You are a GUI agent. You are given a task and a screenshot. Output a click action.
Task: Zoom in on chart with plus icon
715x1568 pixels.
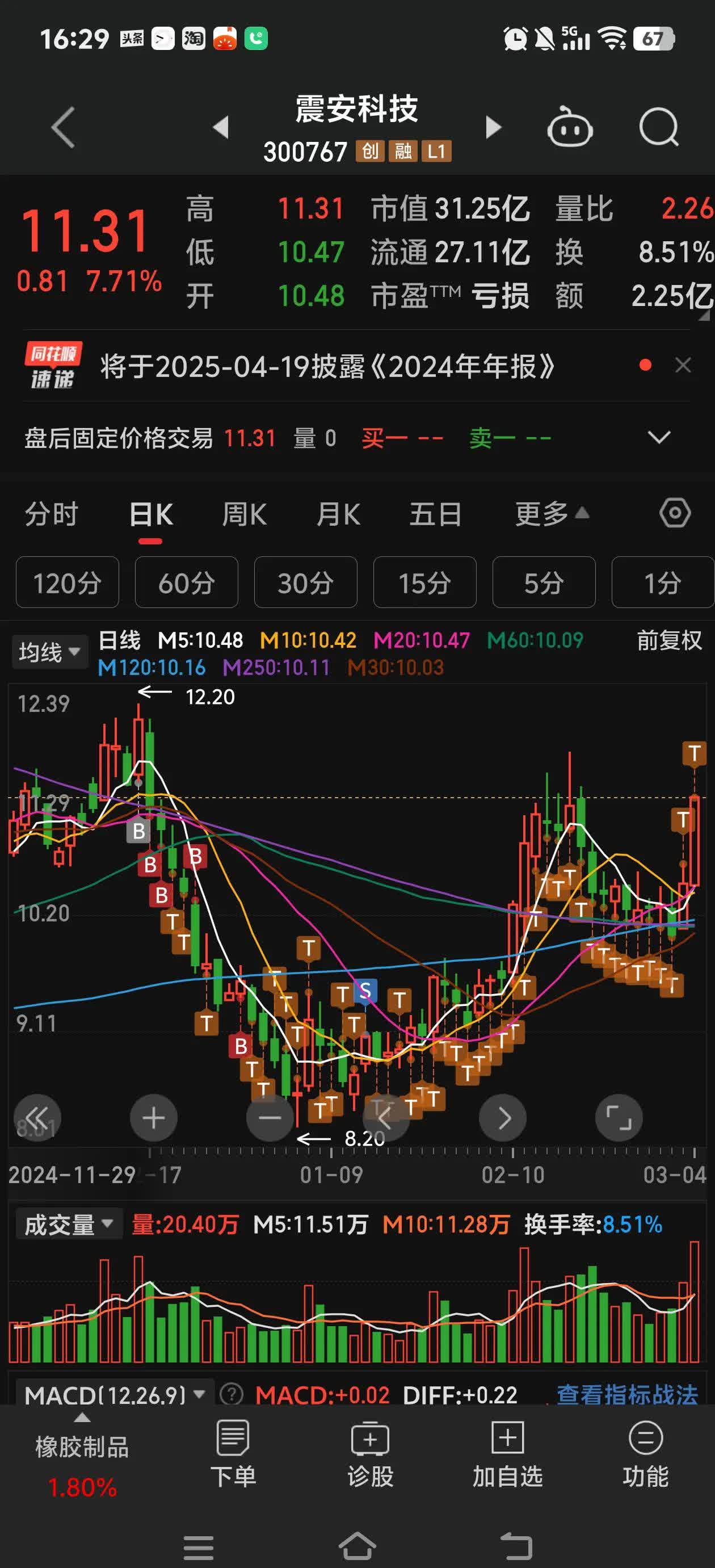coord(153,1118)
